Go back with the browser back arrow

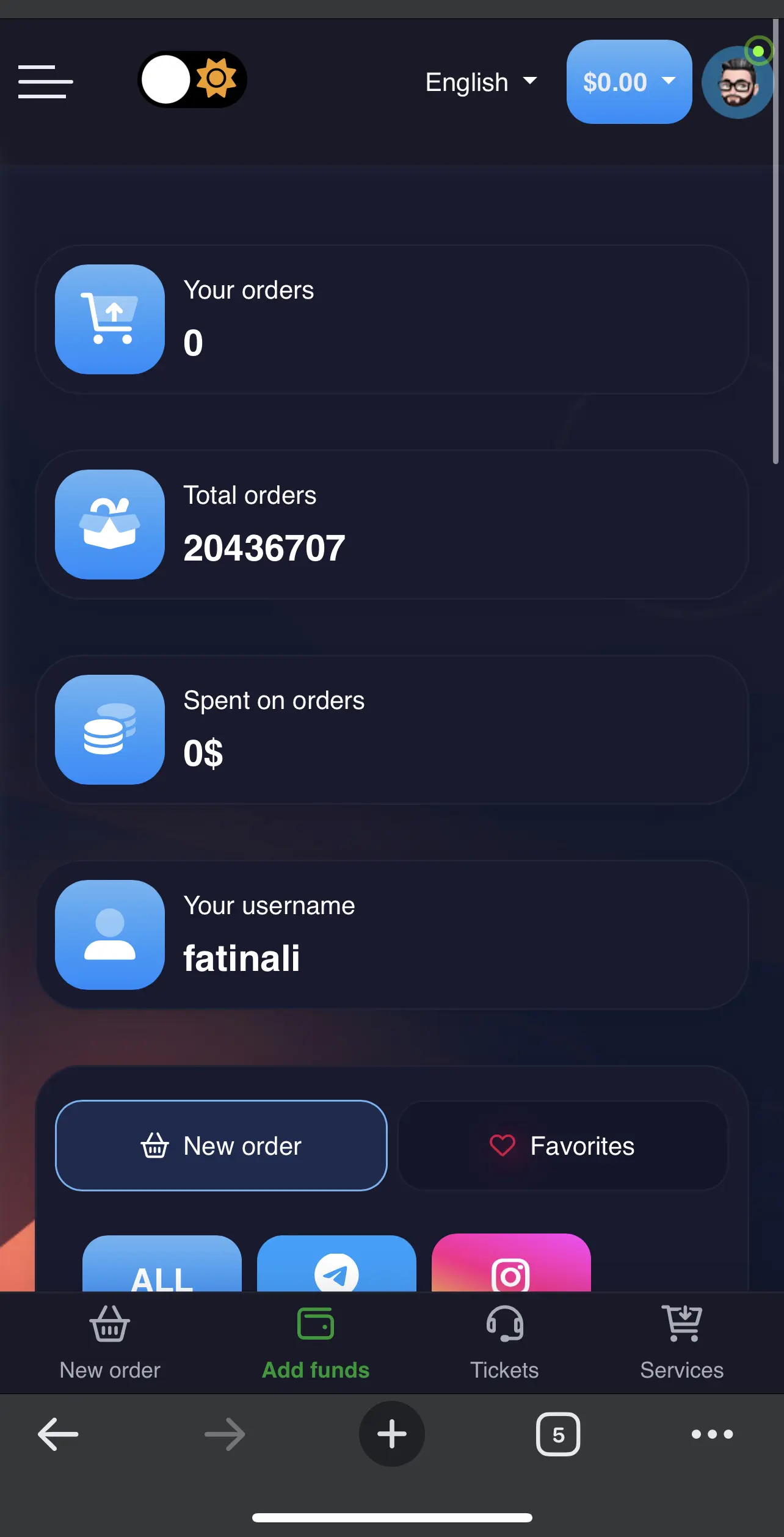point(58,1434)
